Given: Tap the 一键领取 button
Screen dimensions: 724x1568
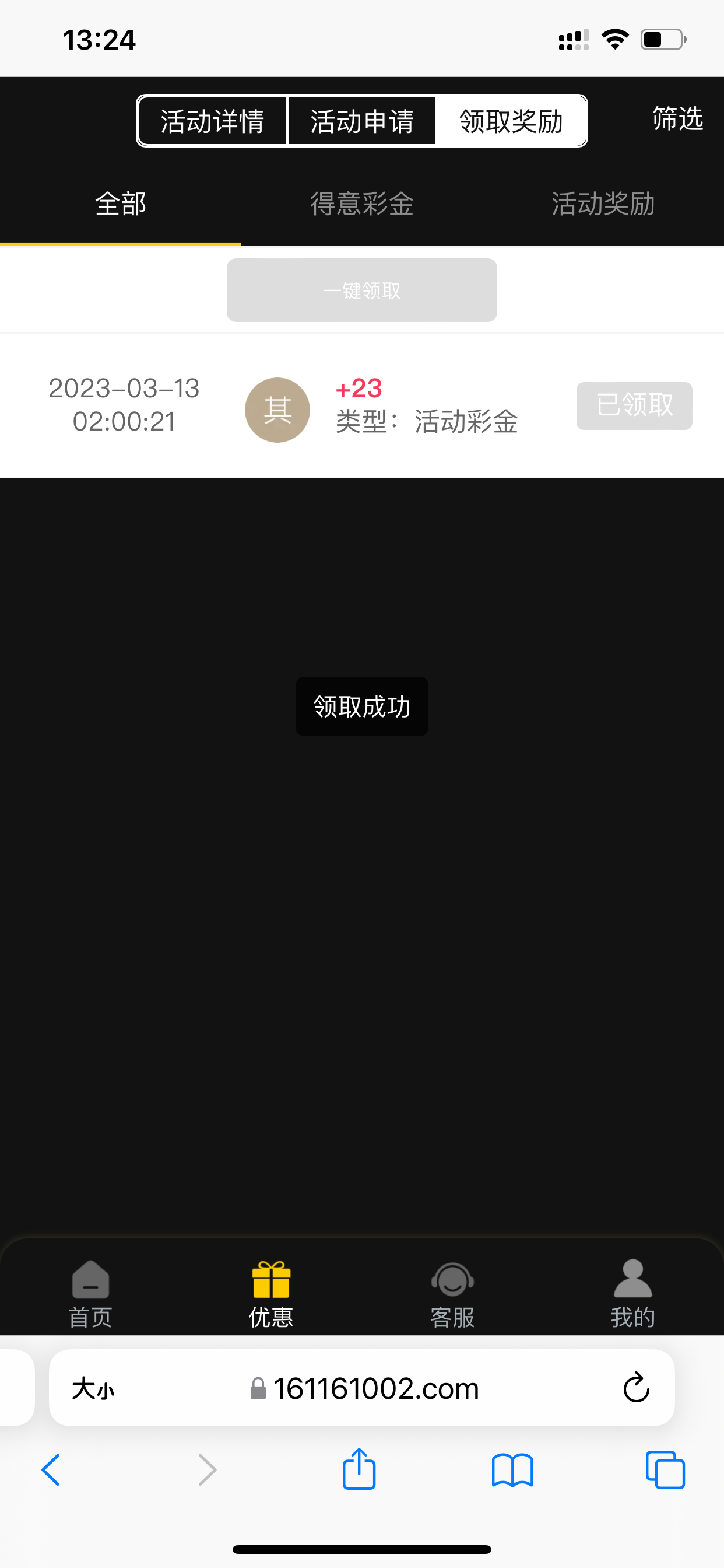Looking at the screenshot, I should [x=362, y=290].
